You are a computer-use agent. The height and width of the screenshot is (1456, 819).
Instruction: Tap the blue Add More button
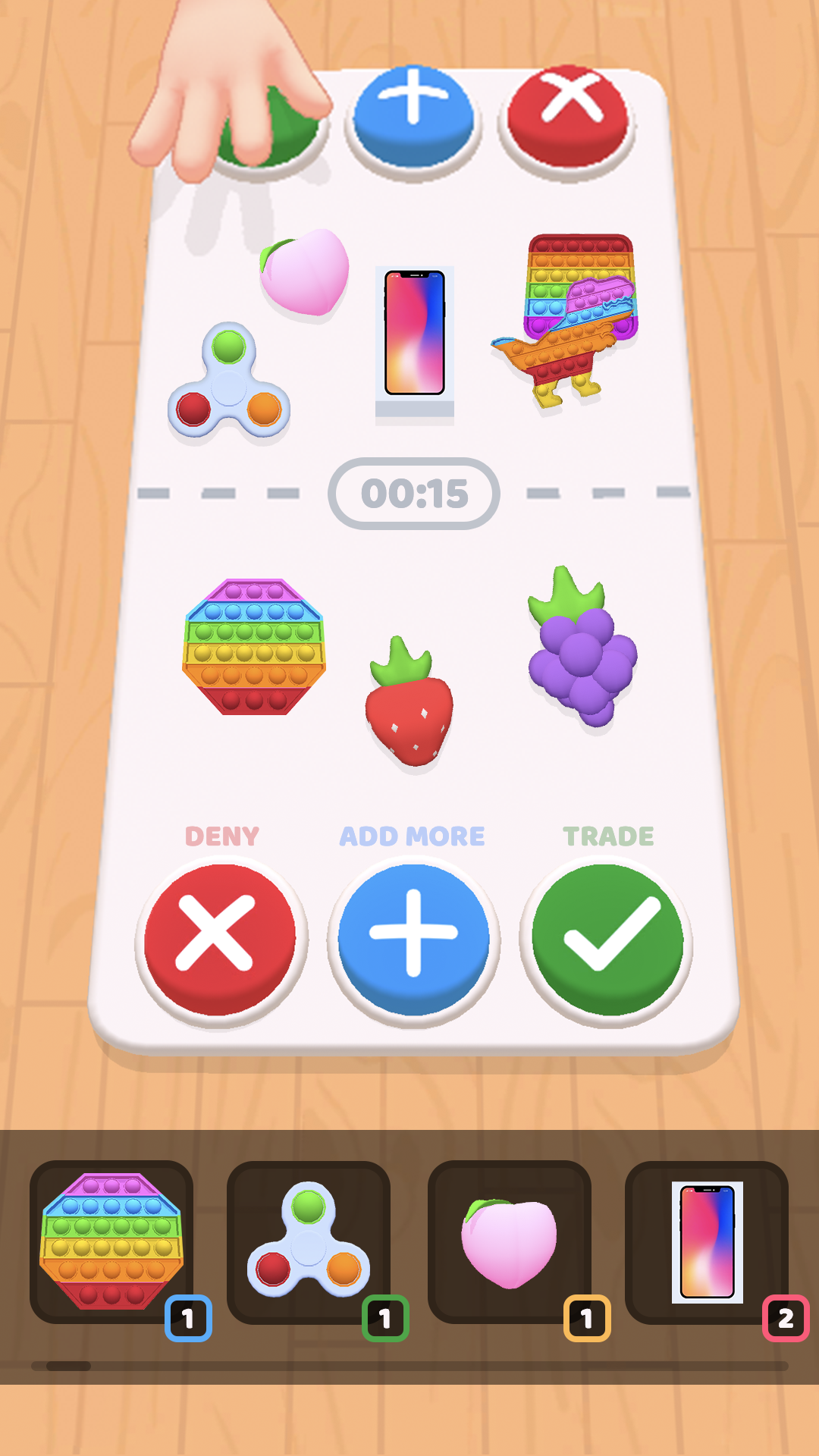413,940
